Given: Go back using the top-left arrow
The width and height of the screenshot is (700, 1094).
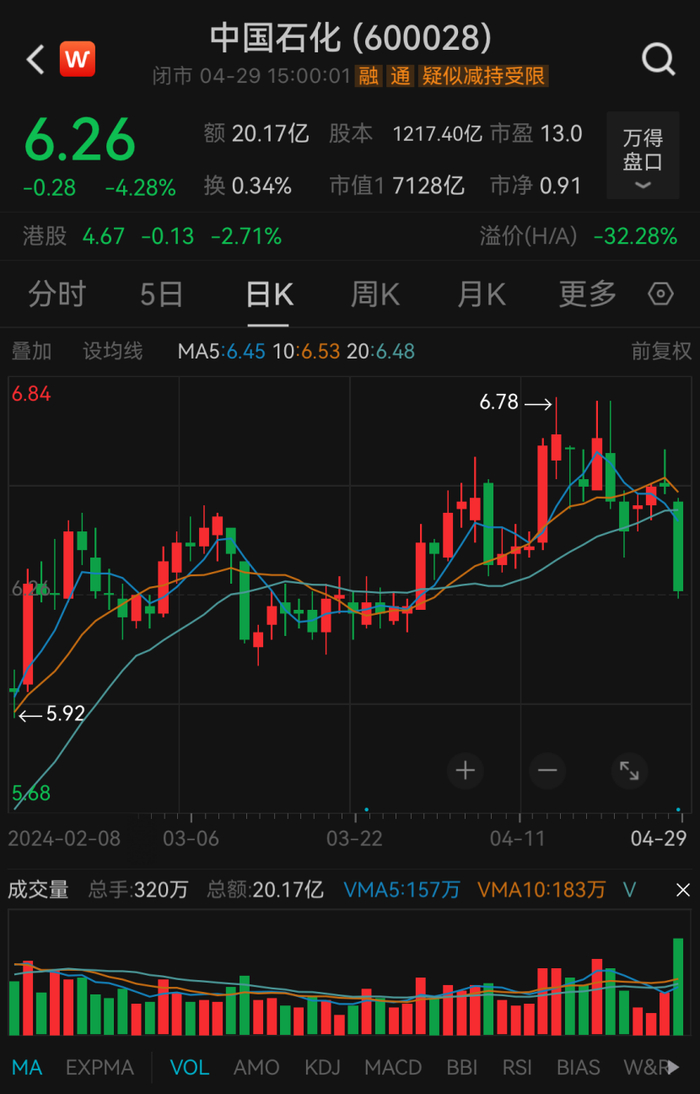Looking at the screenshot, I should point(36,60).
